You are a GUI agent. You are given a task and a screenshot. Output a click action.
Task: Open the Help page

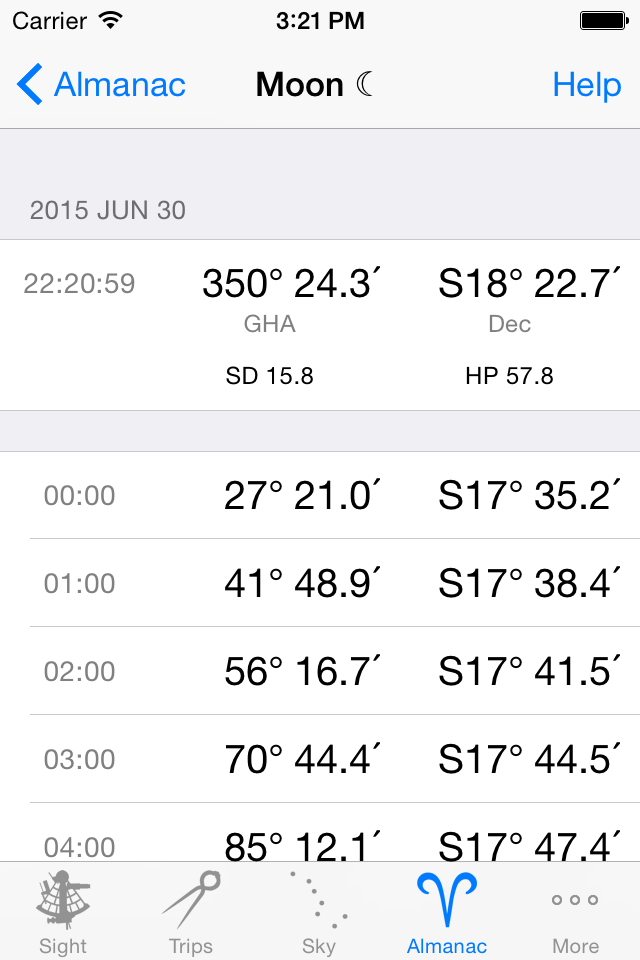click(587, 85)
